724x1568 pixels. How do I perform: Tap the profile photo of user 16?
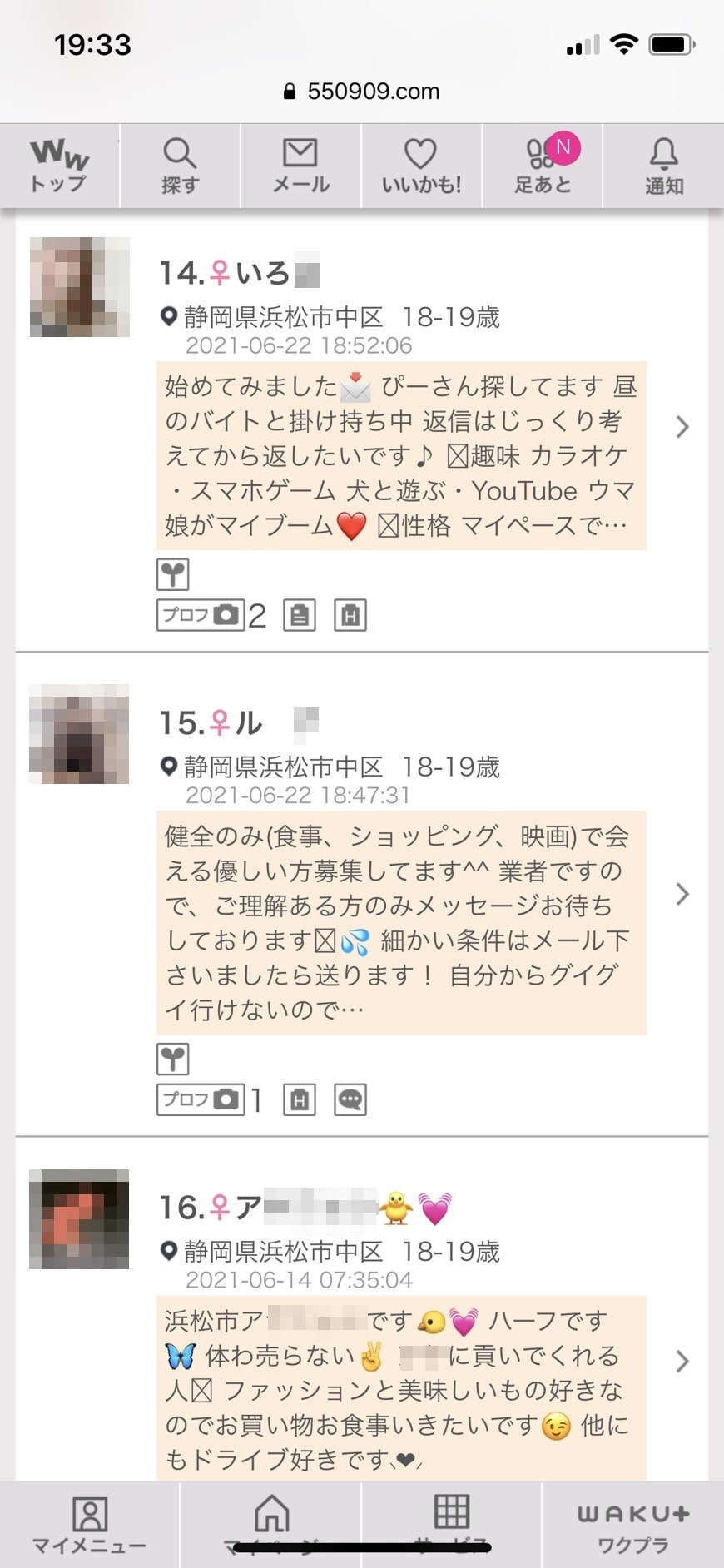click(x=80, y=1219)
